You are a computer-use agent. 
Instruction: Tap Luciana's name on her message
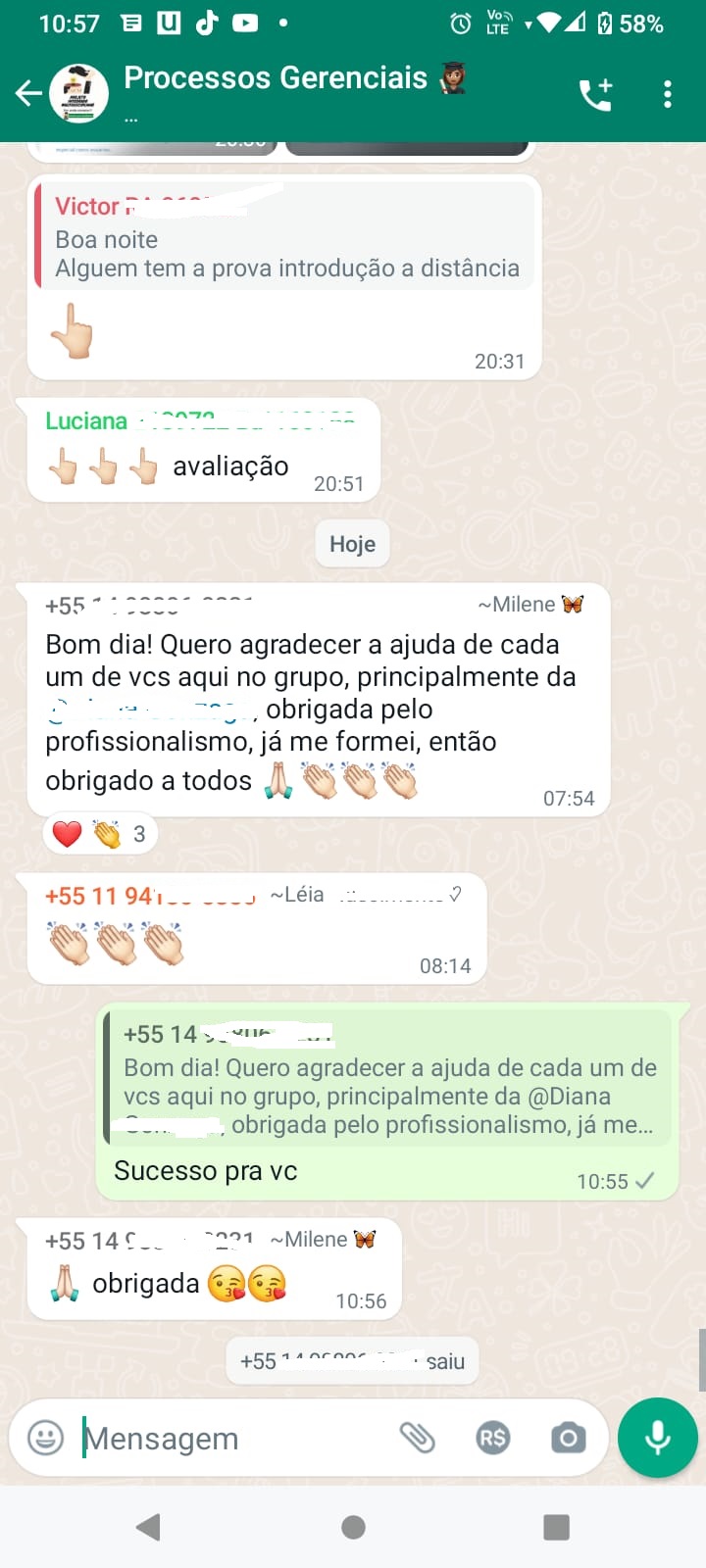[87, 421]
